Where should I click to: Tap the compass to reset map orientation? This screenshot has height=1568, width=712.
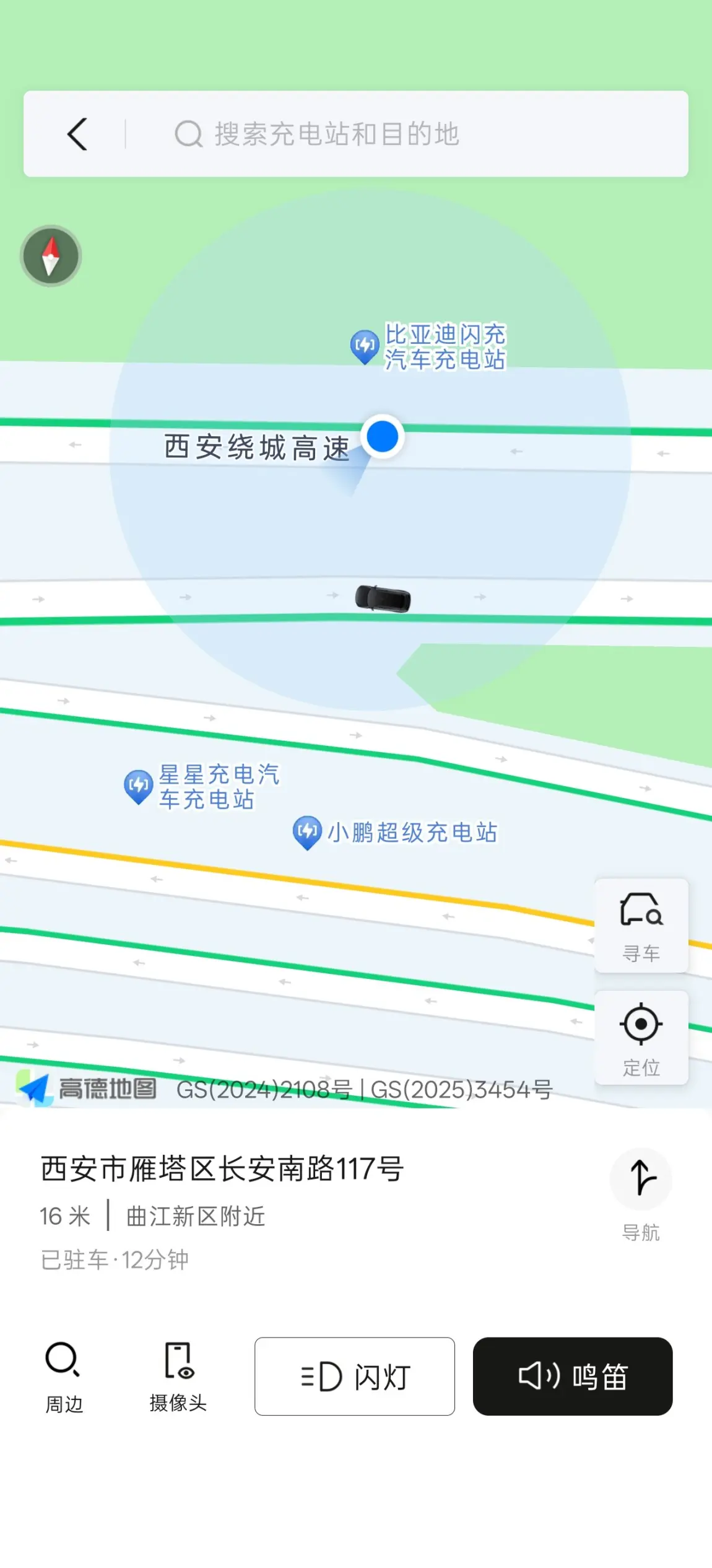[x=51, y=256]
